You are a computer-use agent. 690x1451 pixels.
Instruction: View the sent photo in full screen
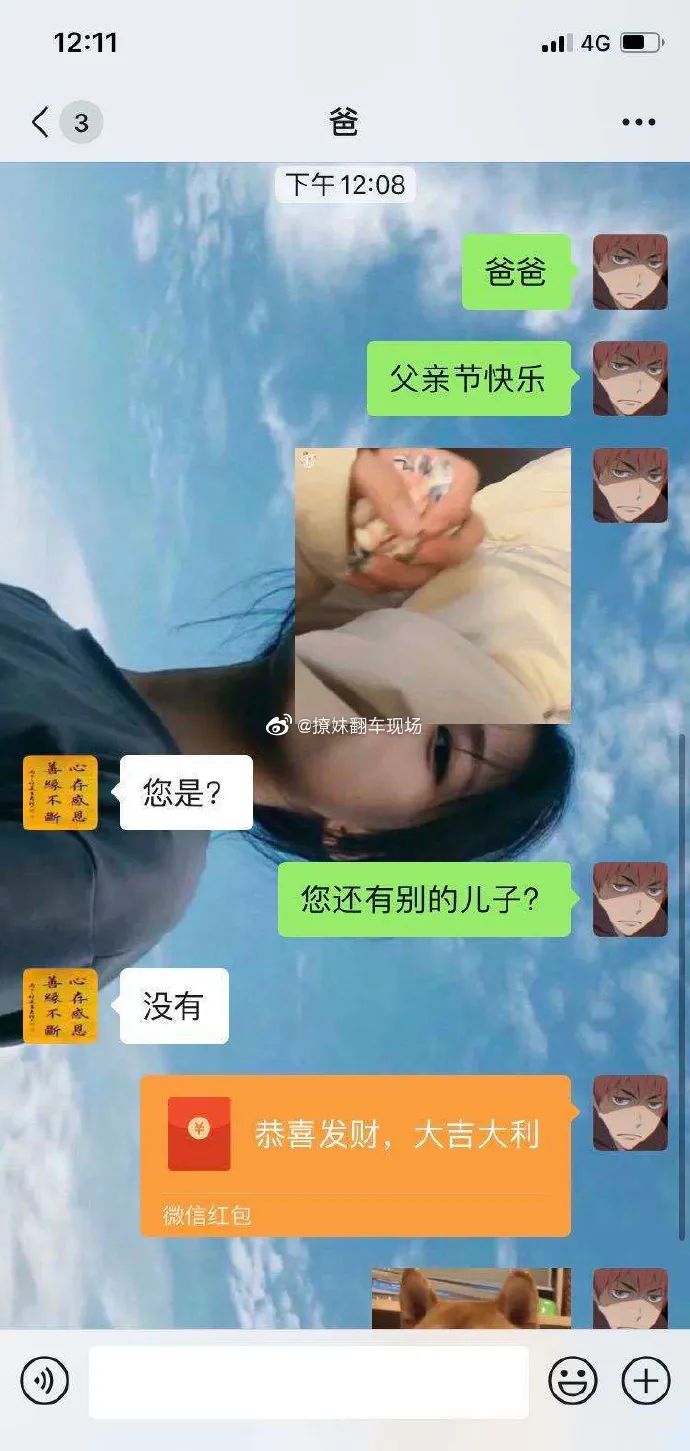click(x=432, y=585)
